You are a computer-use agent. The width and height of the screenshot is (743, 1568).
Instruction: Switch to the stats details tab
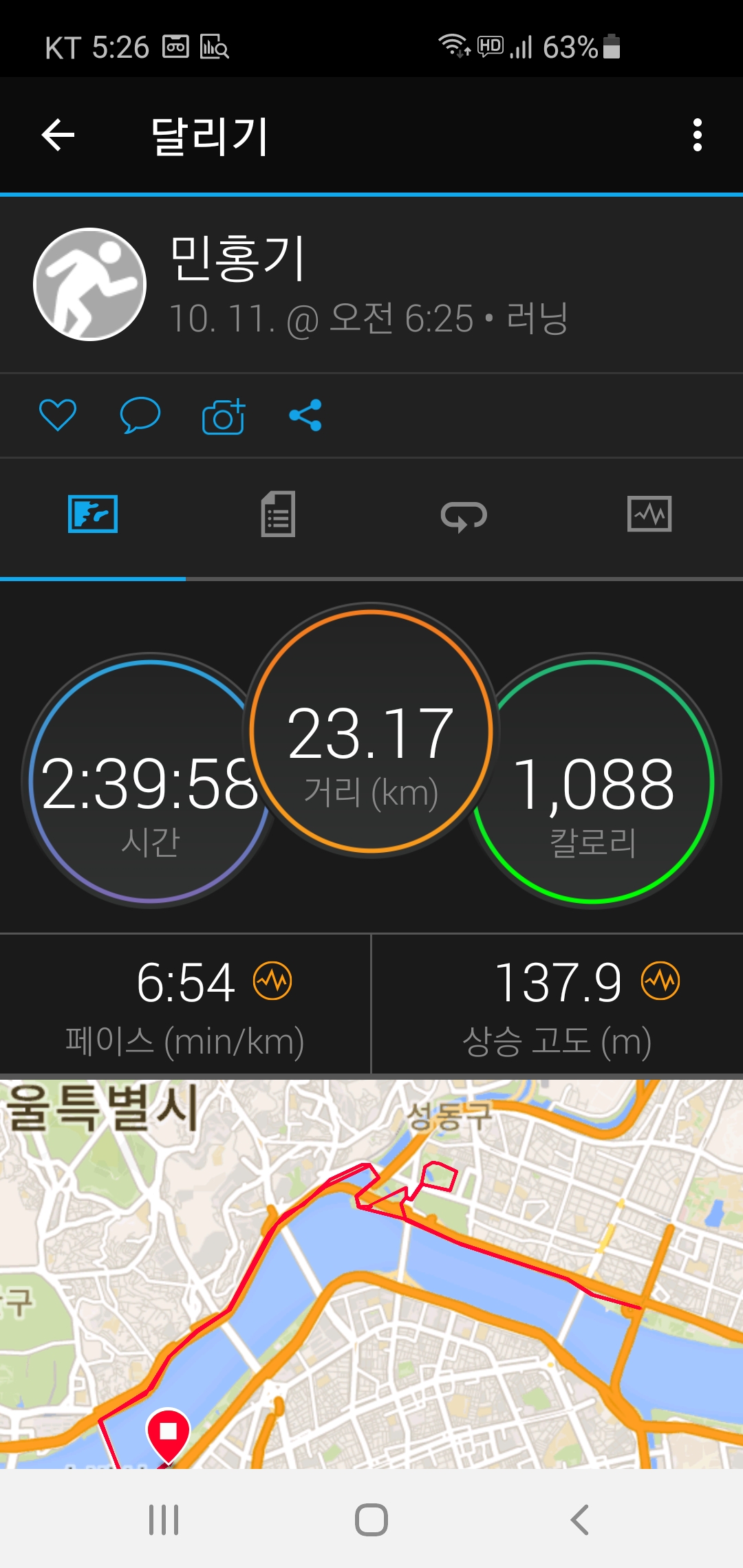coord(278,514)
